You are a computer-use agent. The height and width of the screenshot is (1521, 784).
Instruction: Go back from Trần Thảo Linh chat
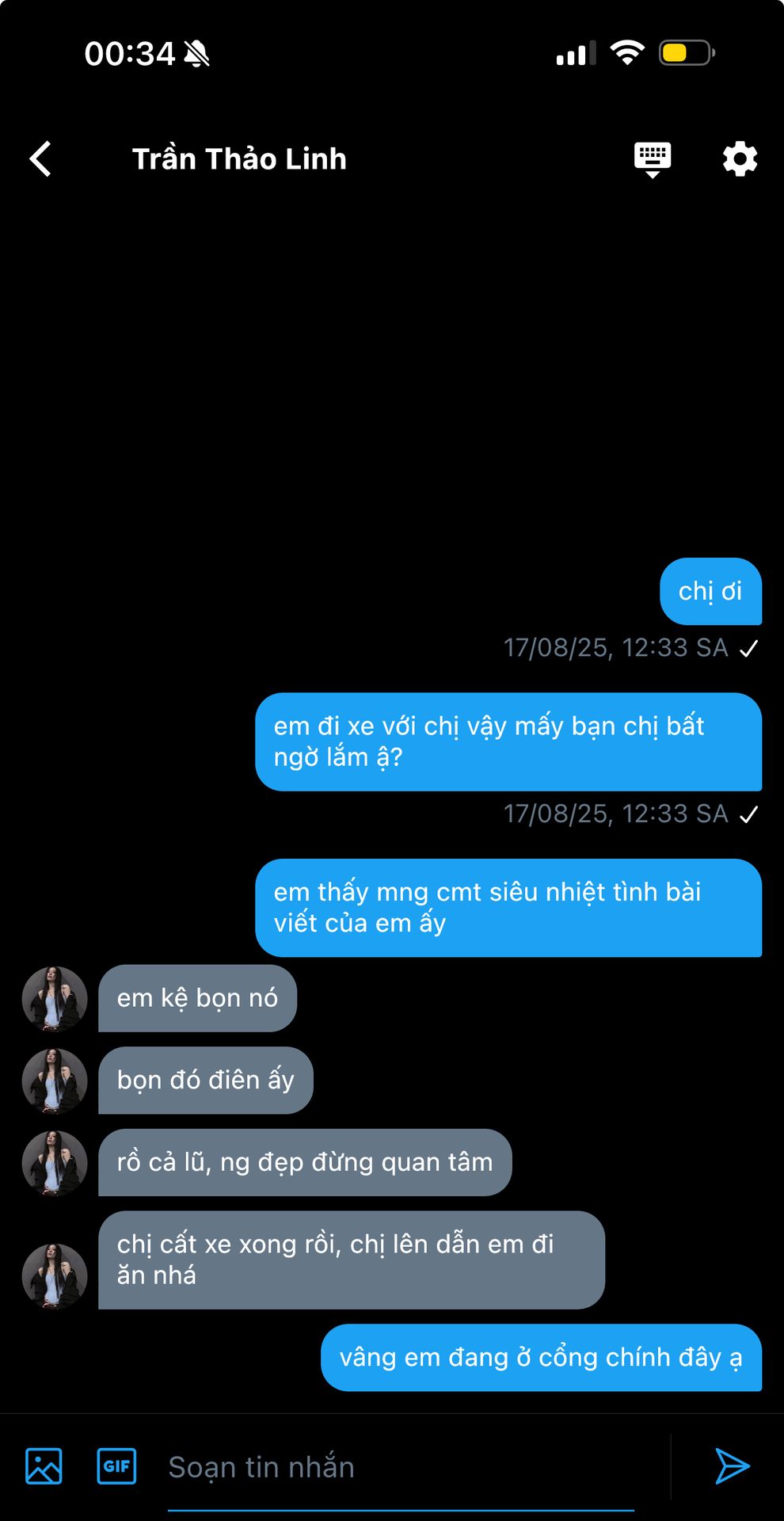coord(41,159)
